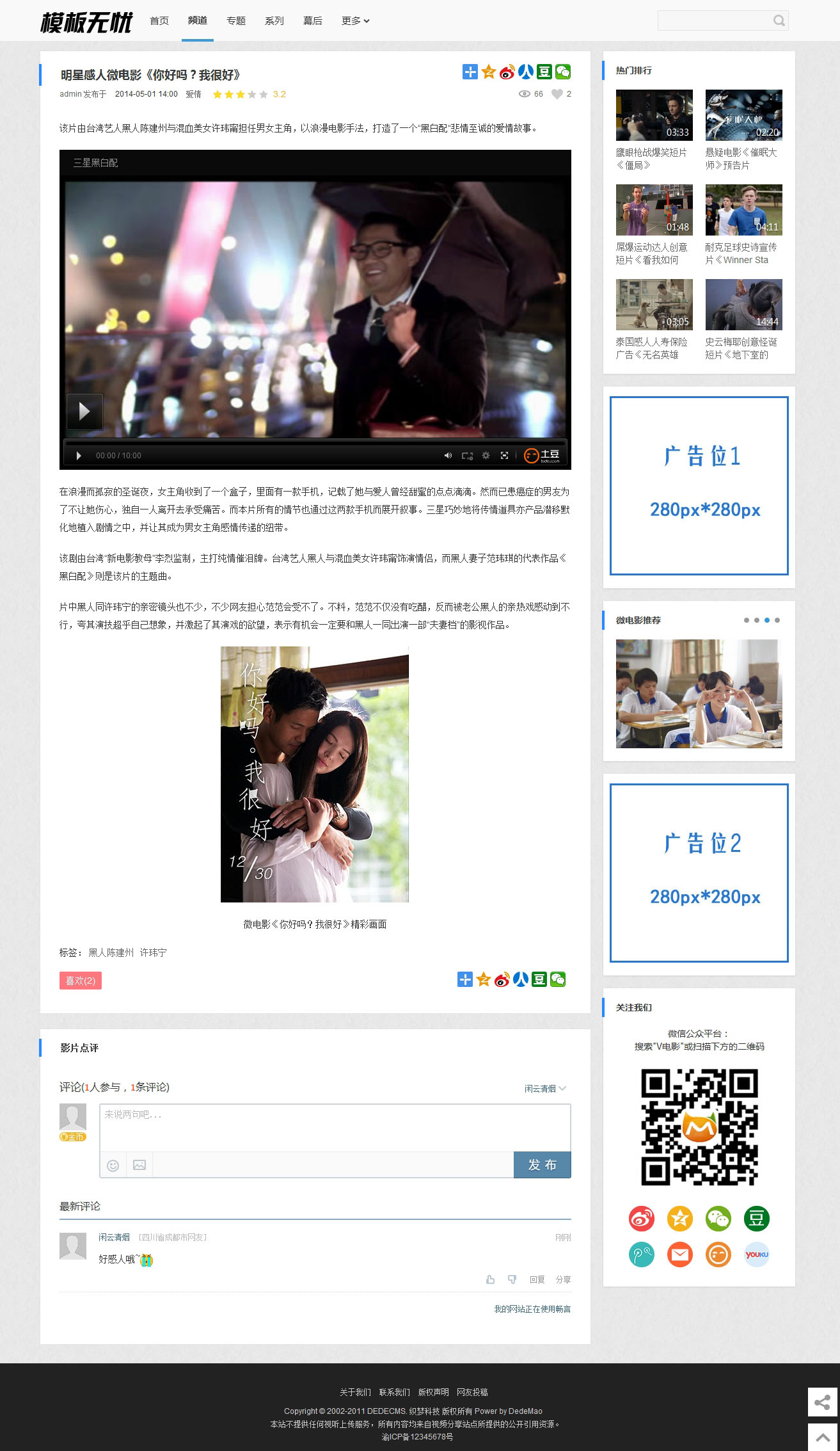Screen dimensions: 840x1451
Task: Upvote 闲云清烟's comment
Action: [490, 1279]
